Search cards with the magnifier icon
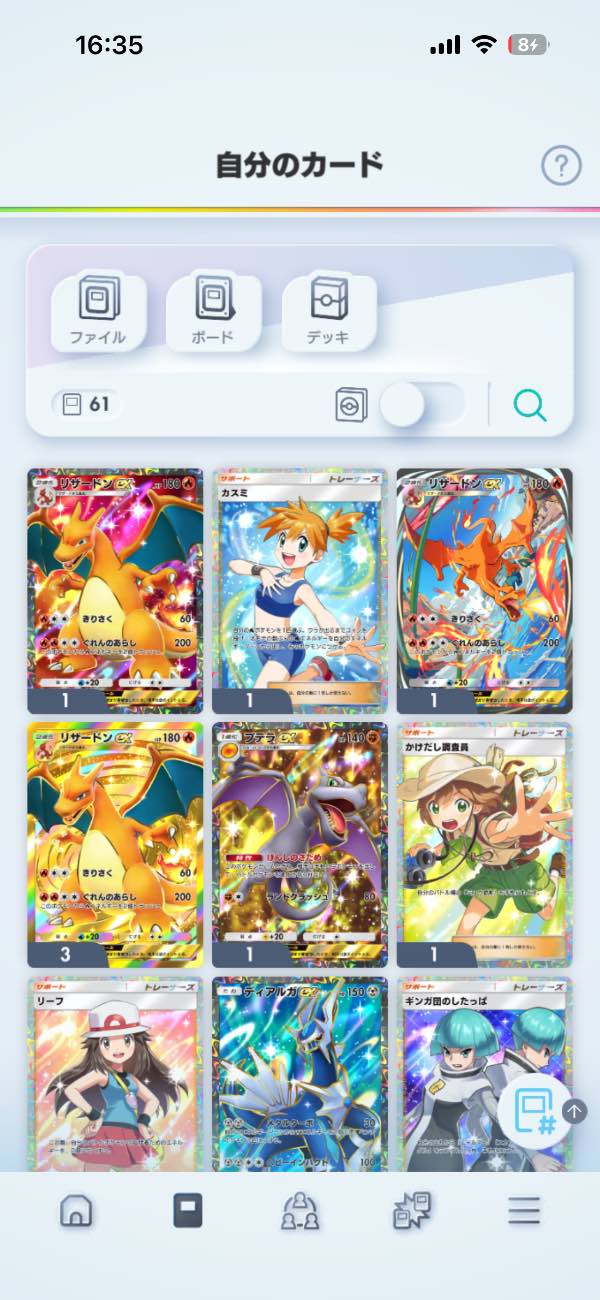The width and height of the screenshot is (600, 1300). pyautogui.click(x=530, y=405)
